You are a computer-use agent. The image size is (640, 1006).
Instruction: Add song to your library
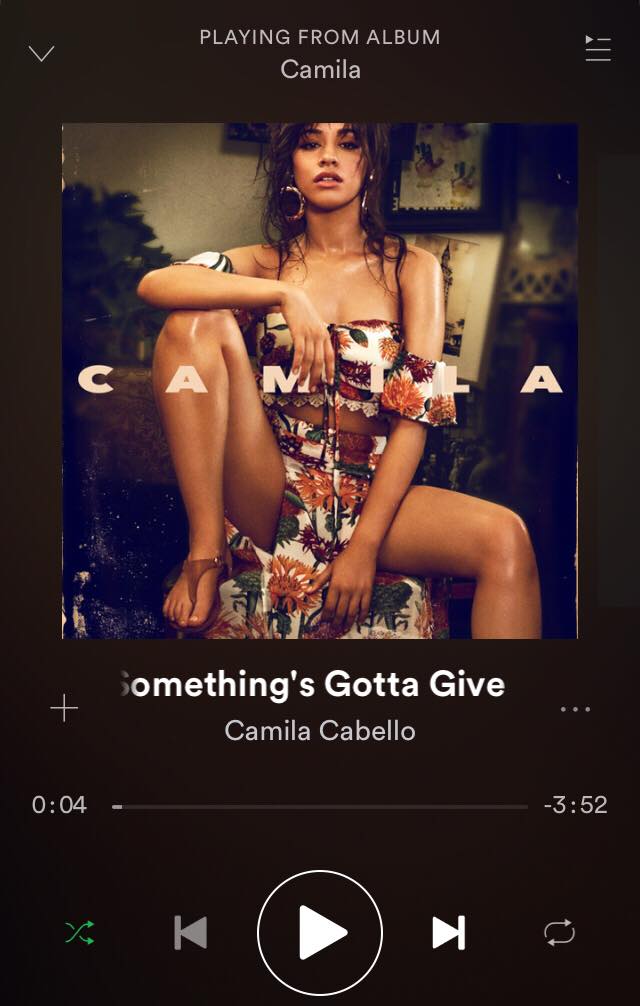click(64, 708)
